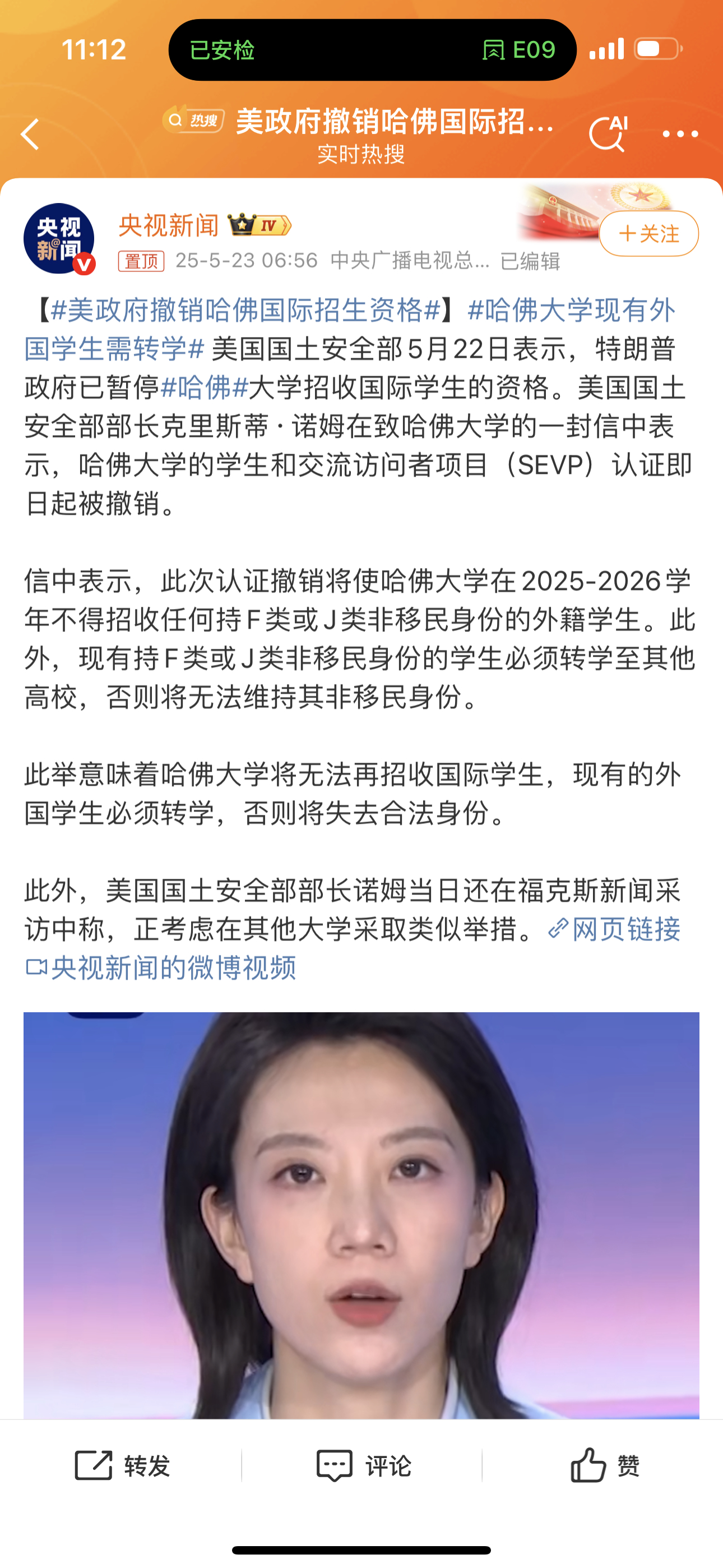Open the #哈佛# topic link
Screen dimensions: 723x1568
coord(204,387)
